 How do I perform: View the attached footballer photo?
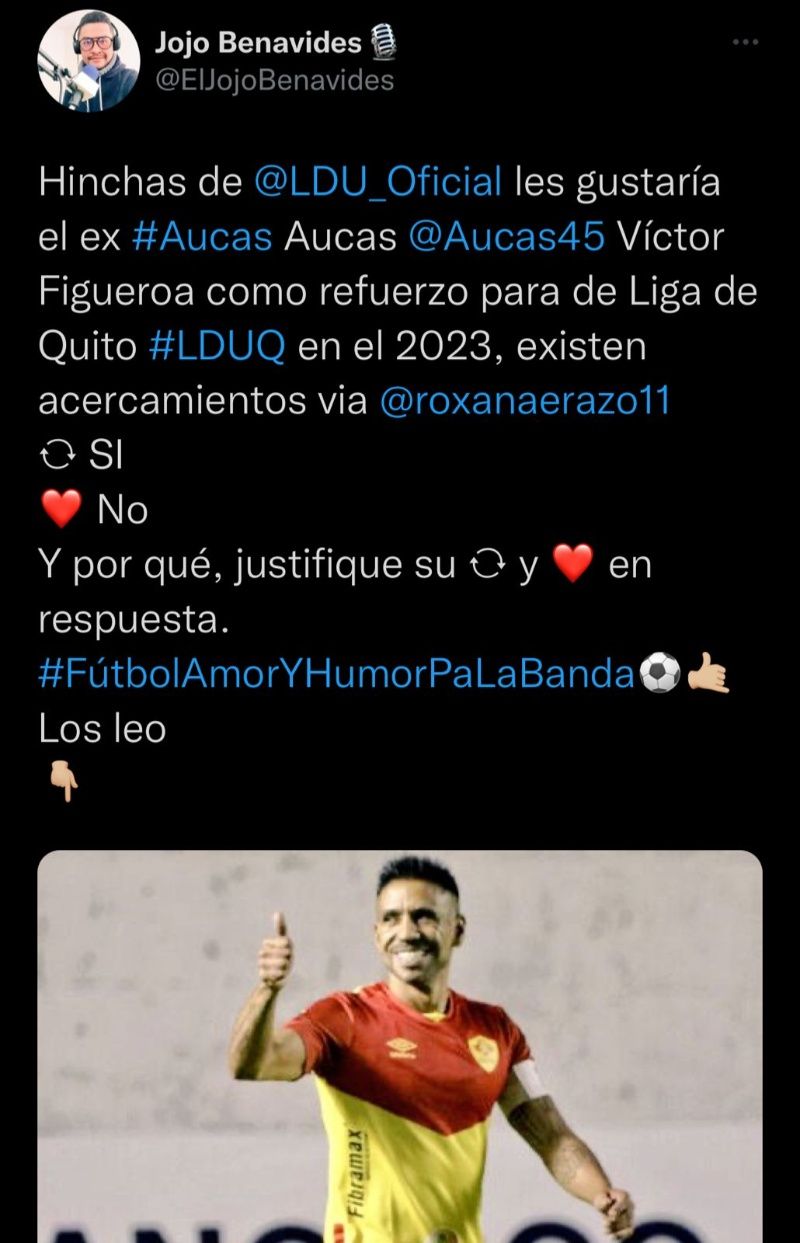click(400, 1045)
